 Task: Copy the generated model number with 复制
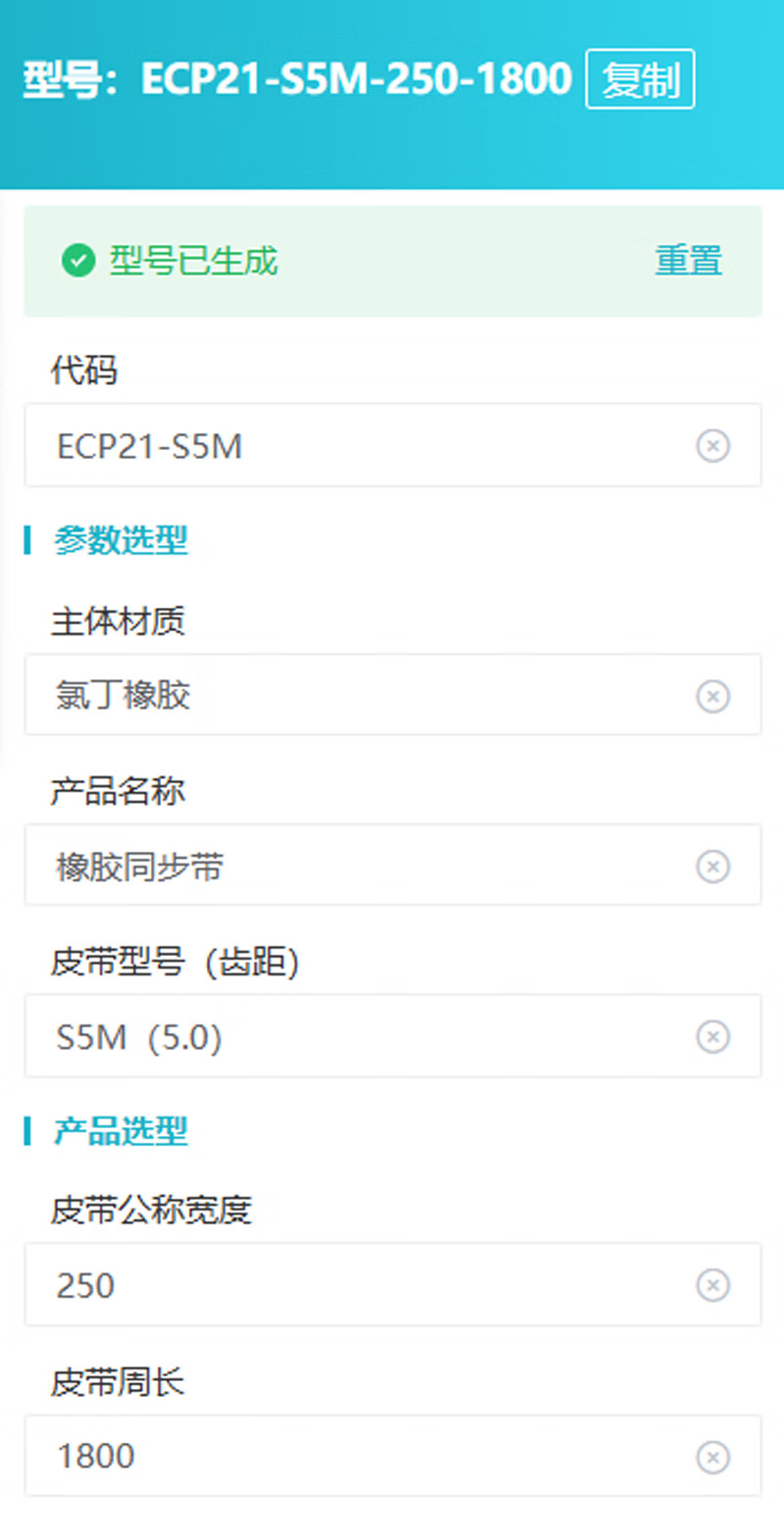point(640,79)
